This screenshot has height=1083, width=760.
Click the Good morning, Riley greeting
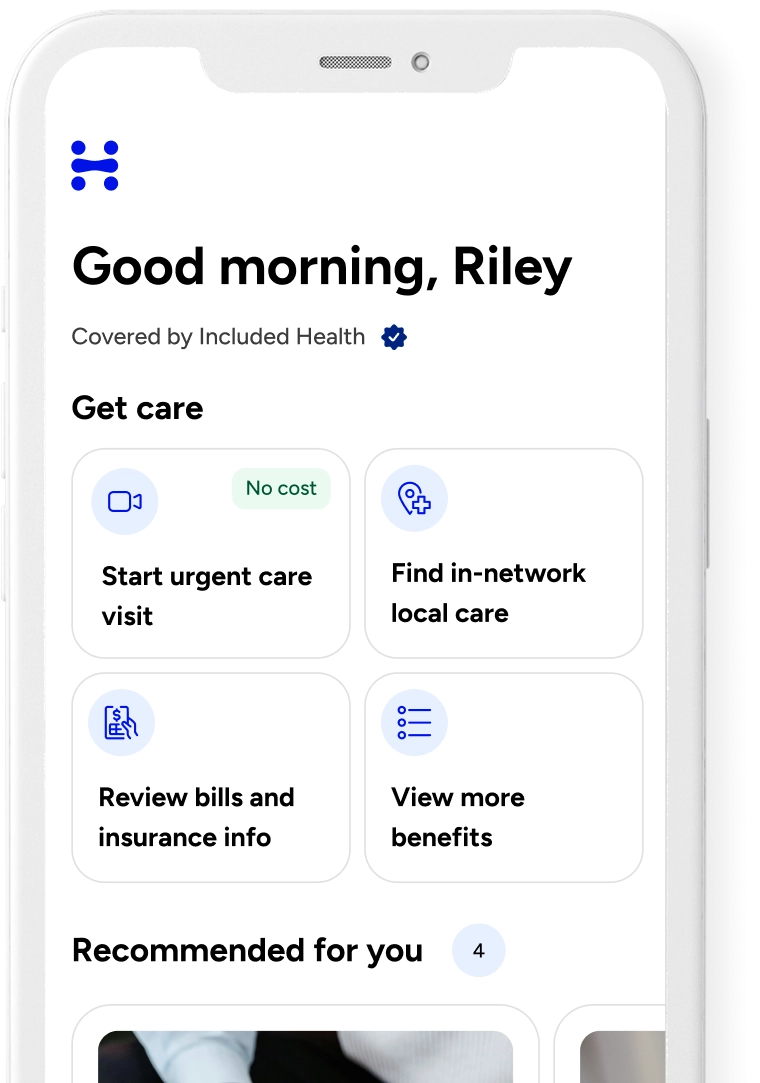point(322,266)
